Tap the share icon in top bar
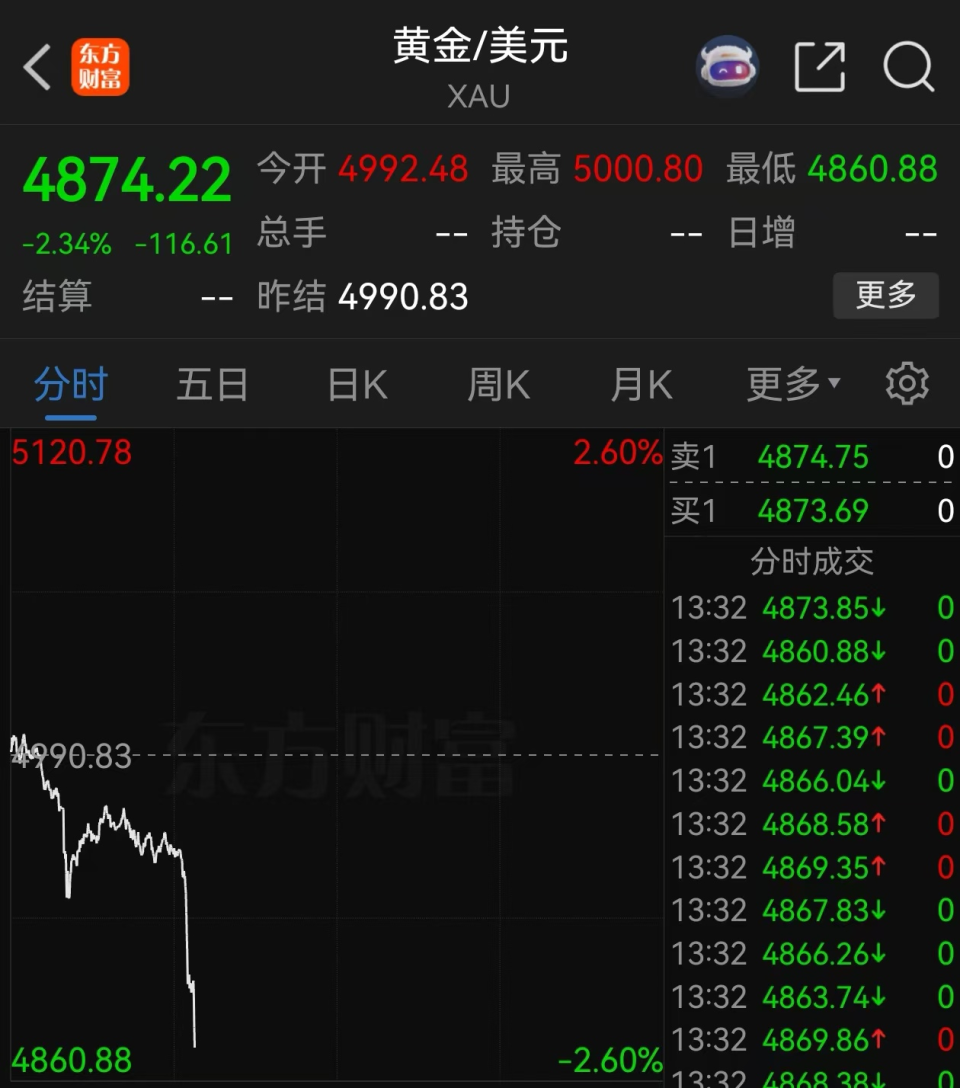 [819, 66]
